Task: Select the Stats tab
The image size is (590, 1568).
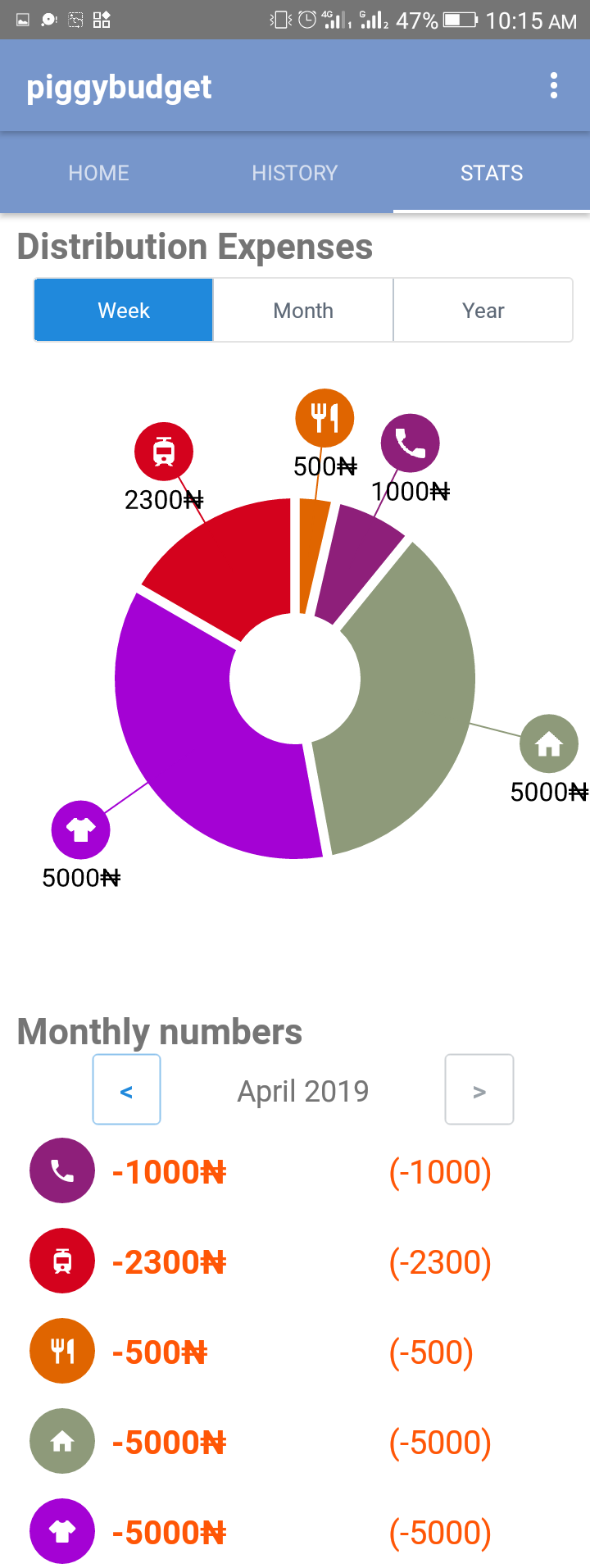Action: [492, 173]
